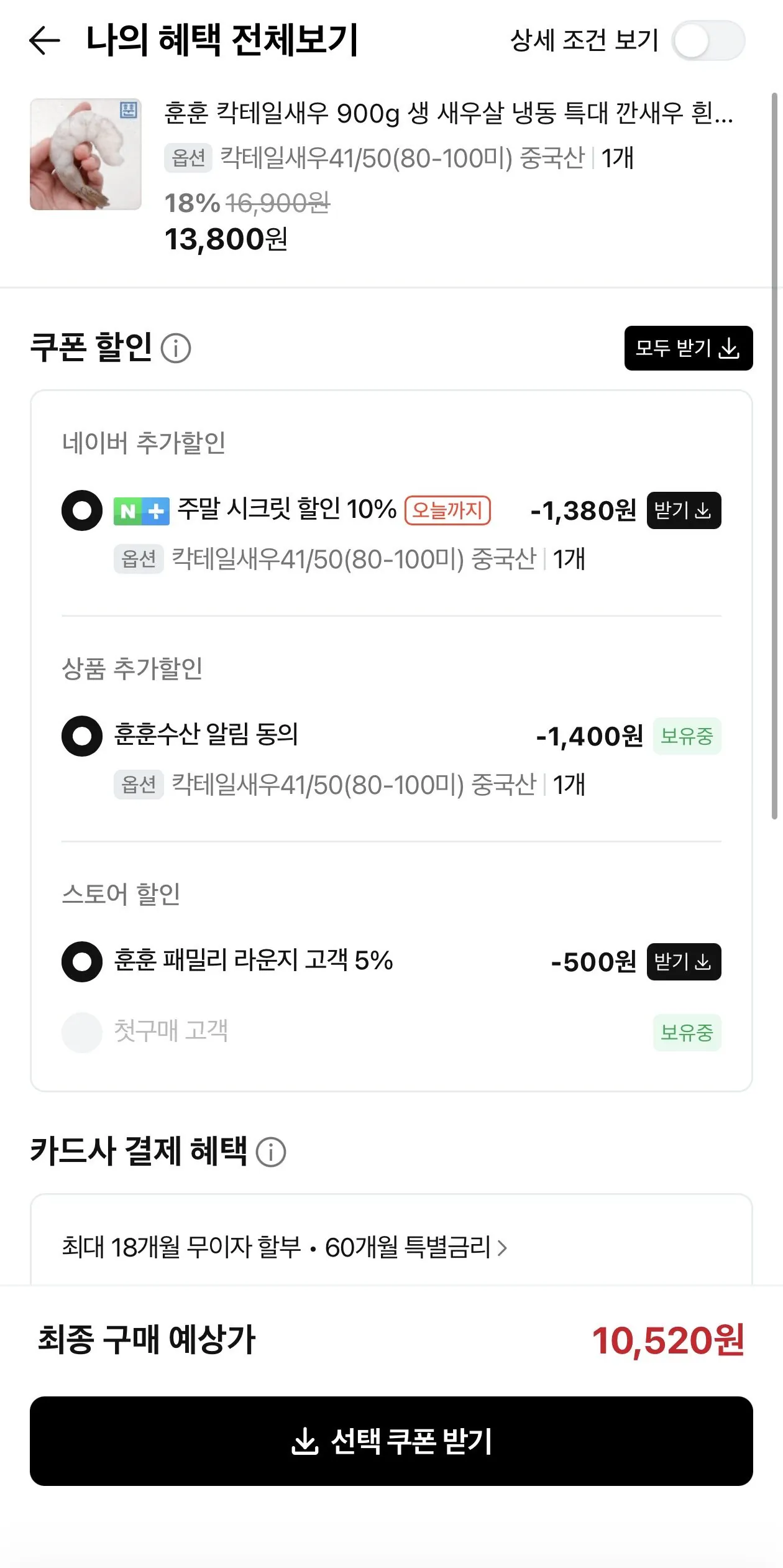This screenshot has width=783, height=1568.
Task: Click the 받기 icon for 훈훈 패밀리 라운지
Action: [702, 962]
